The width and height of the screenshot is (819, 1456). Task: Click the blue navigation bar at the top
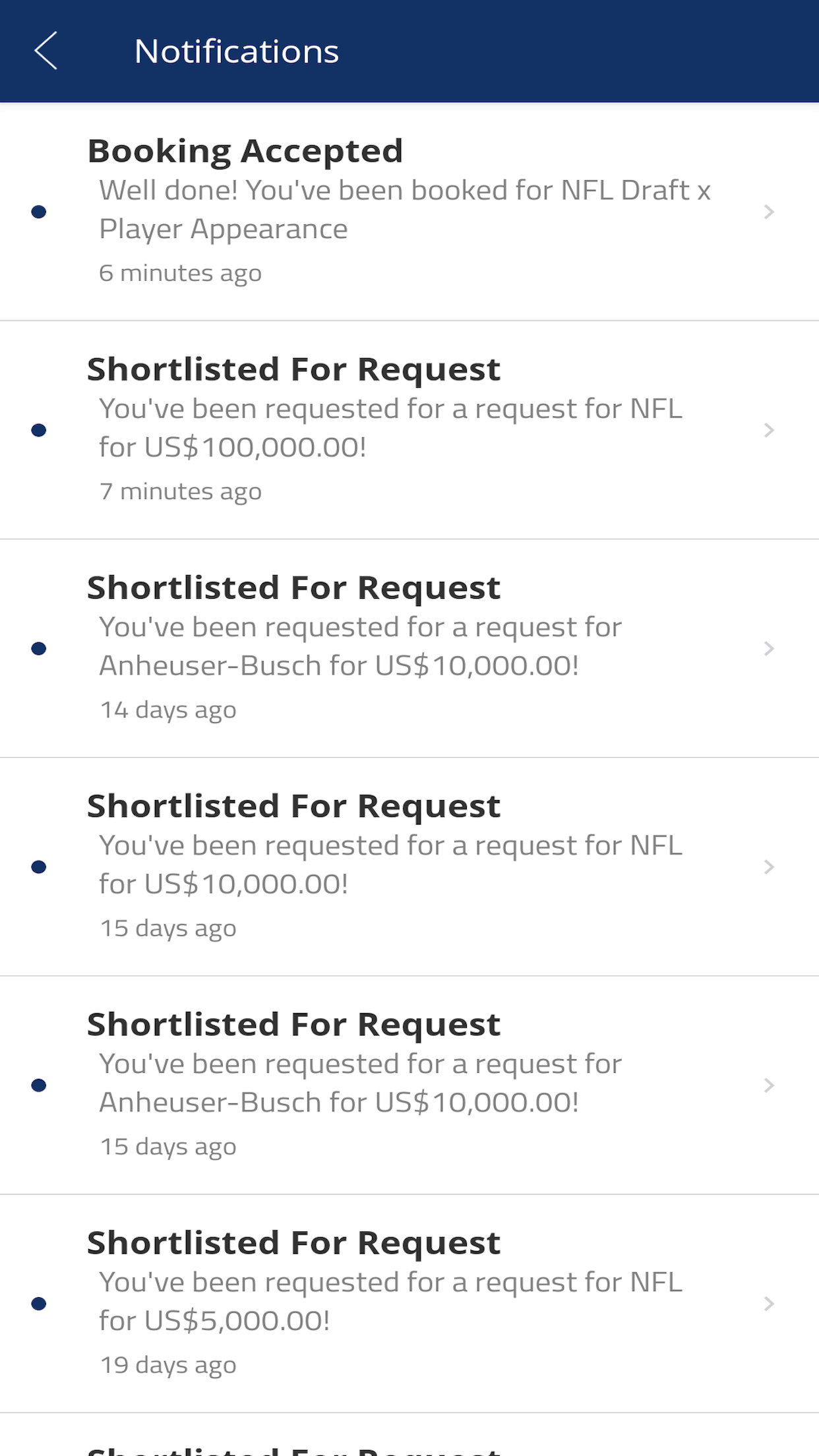(x=409, y=50)
